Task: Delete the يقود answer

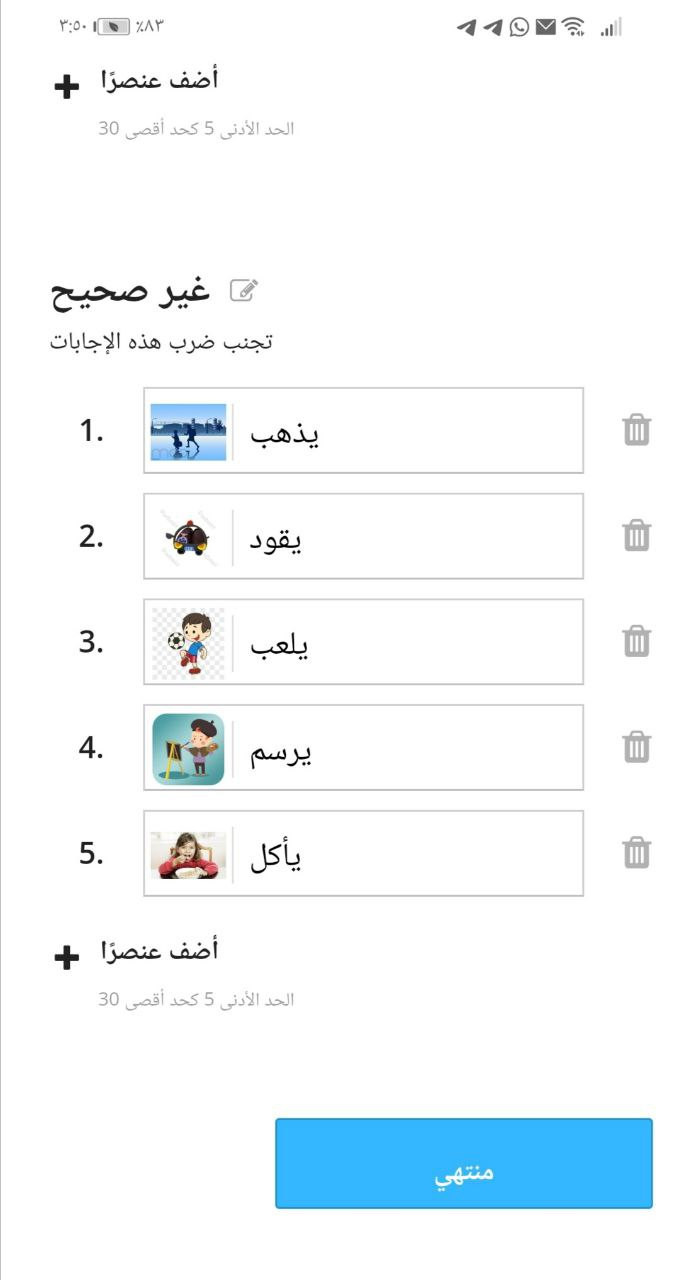Action: pyautogui.click(x=636, y=536)
